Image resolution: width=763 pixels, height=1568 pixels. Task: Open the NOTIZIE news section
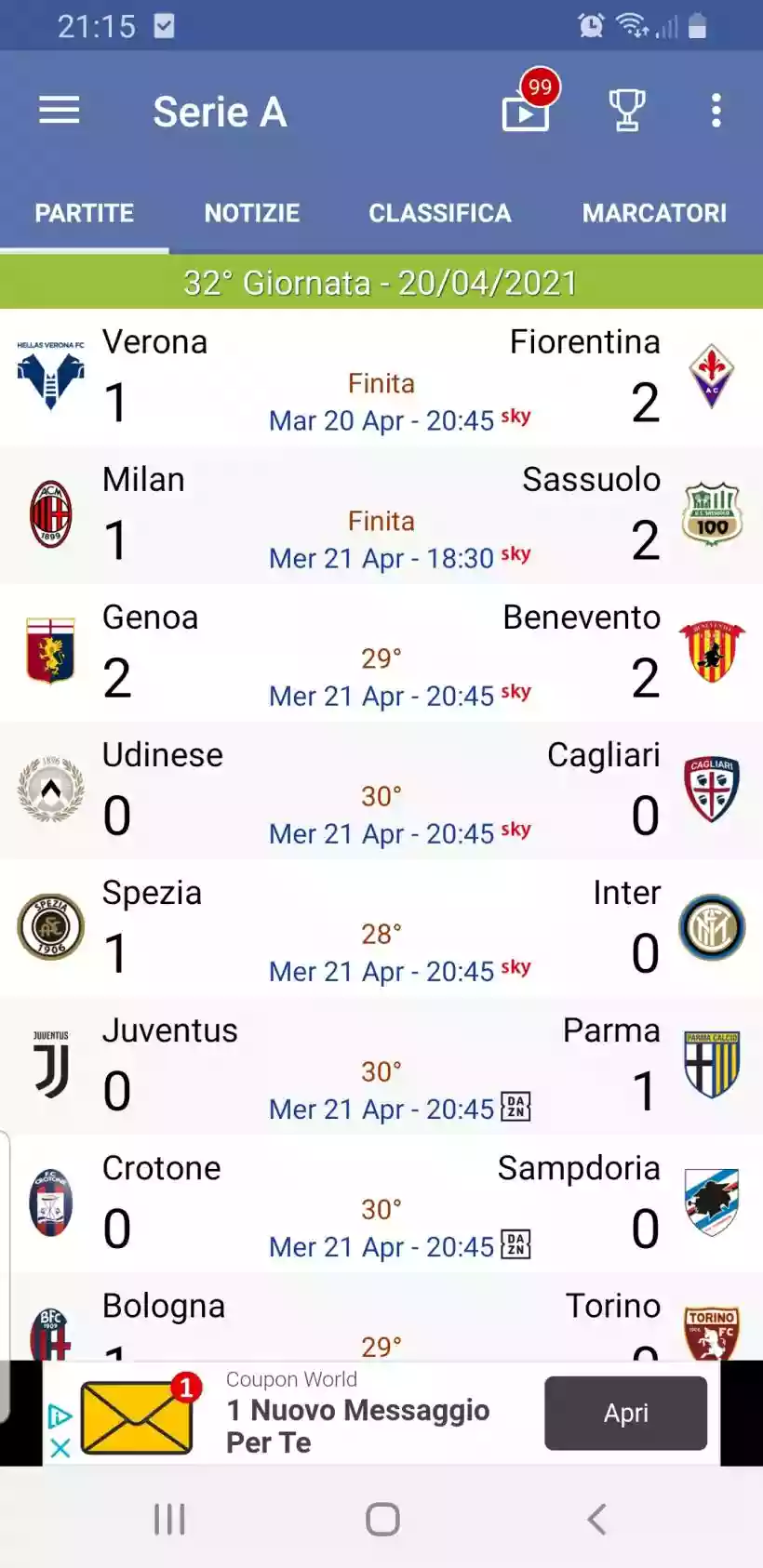tap(250, 212)
